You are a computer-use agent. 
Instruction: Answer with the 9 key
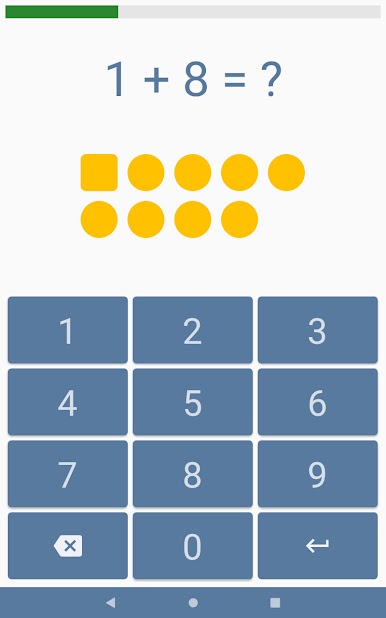[x=318, y=474]
